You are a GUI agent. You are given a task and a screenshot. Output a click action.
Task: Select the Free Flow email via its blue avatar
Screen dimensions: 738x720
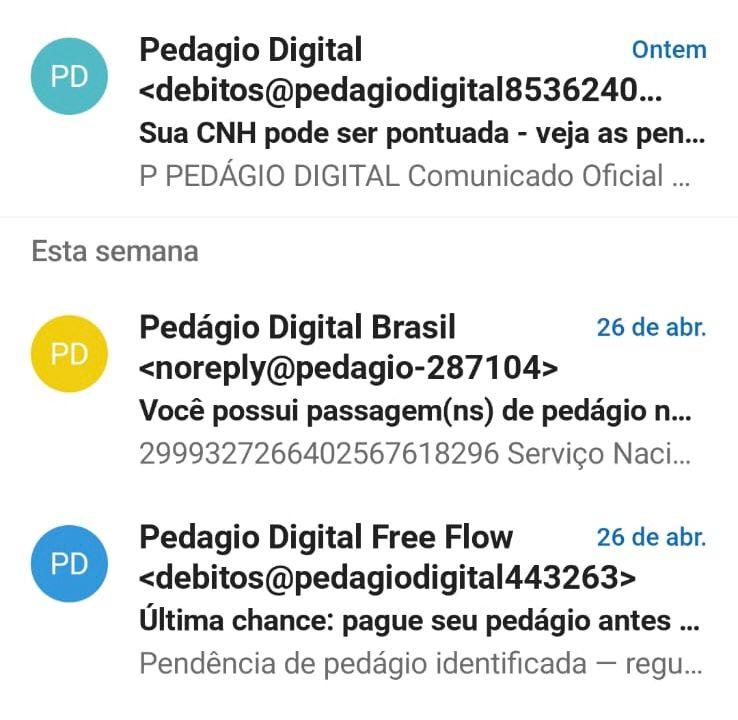pos(69,564)
